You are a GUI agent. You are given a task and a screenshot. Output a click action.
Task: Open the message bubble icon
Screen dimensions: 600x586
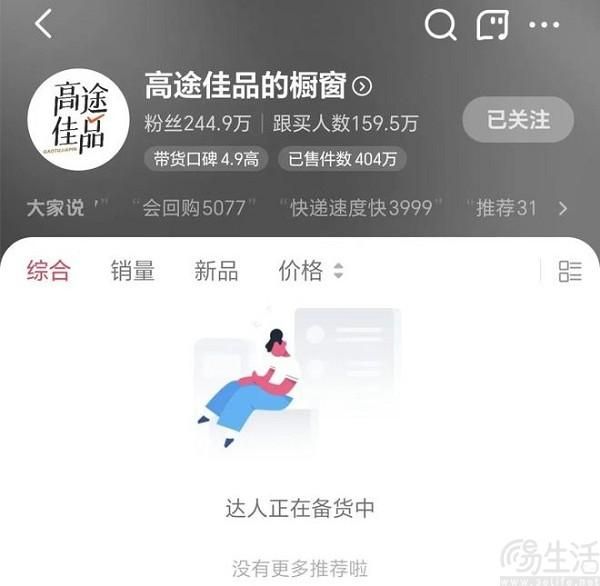[492, 25]
